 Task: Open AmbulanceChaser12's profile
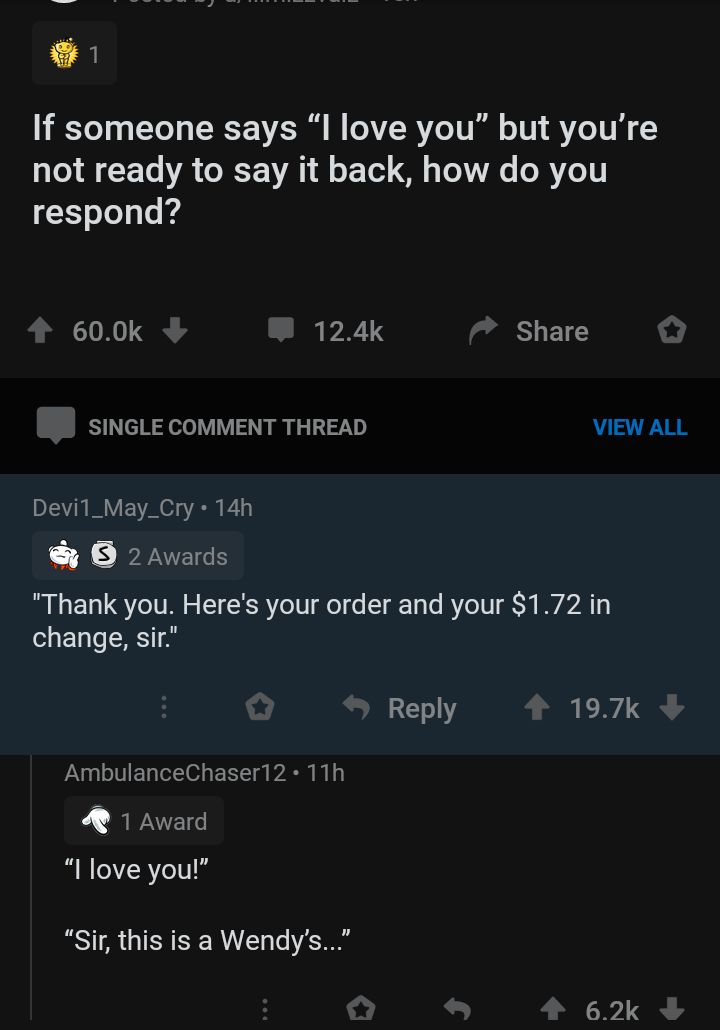(175, 772)
